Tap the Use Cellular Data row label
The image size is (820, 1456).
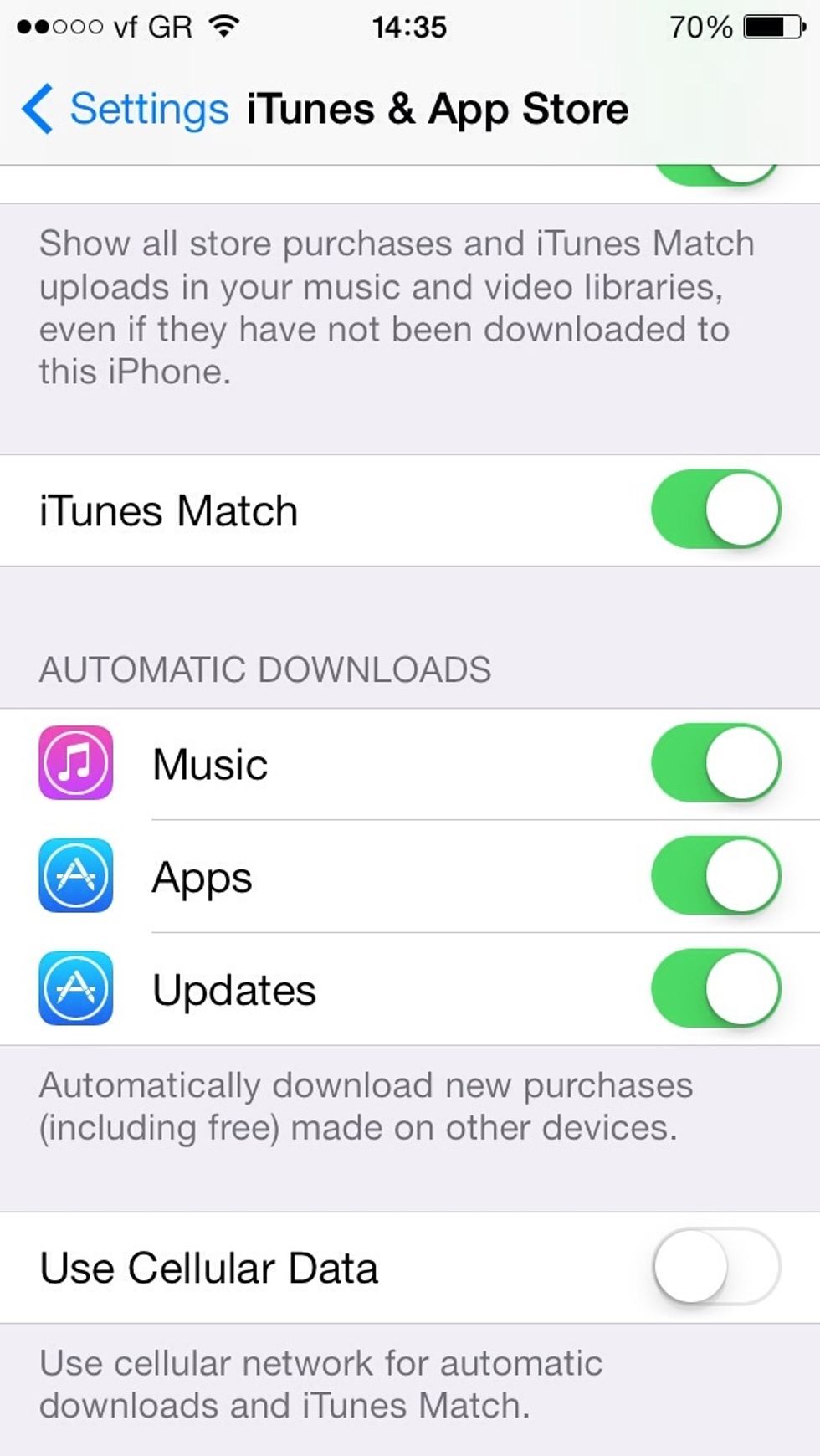pos(208,1268)
